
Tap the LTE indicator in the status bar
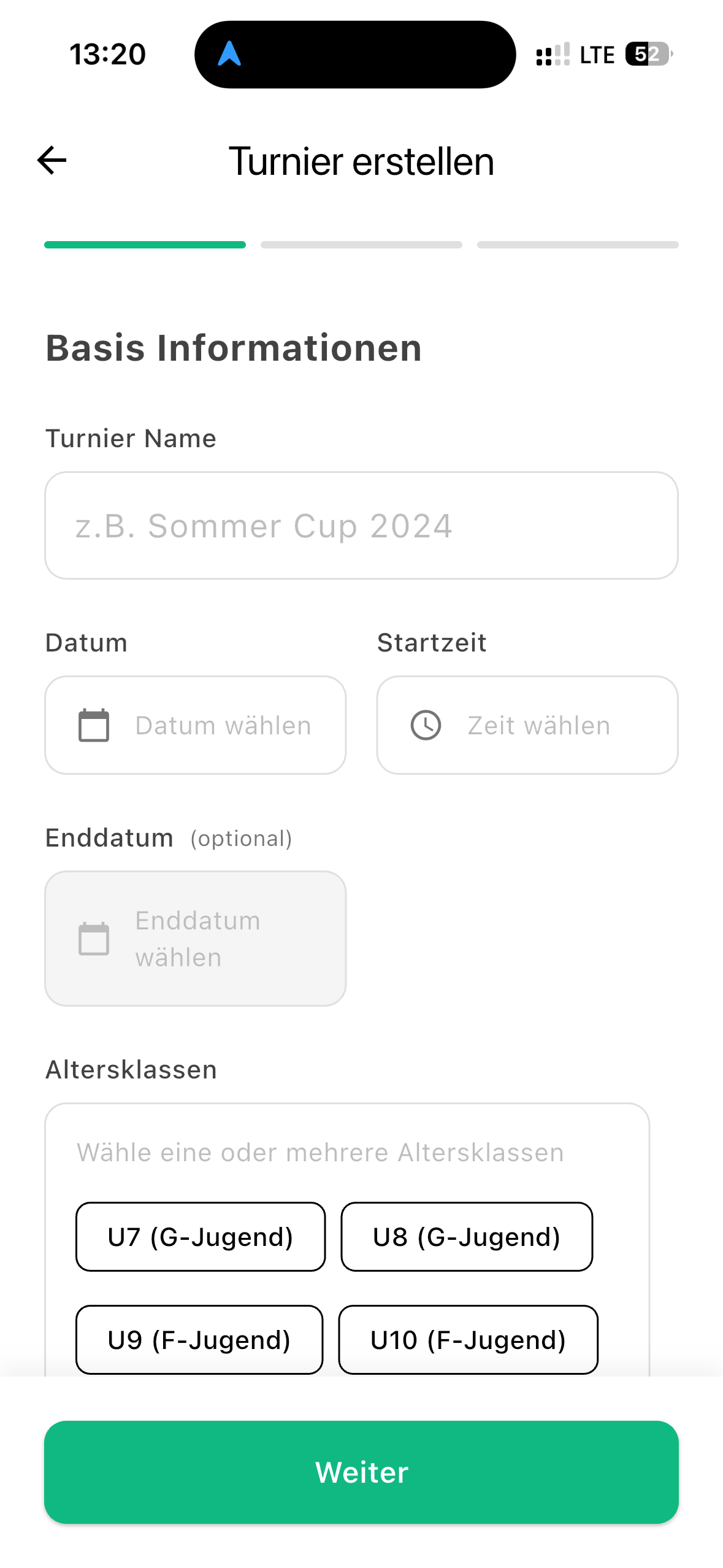coord(596,54)
